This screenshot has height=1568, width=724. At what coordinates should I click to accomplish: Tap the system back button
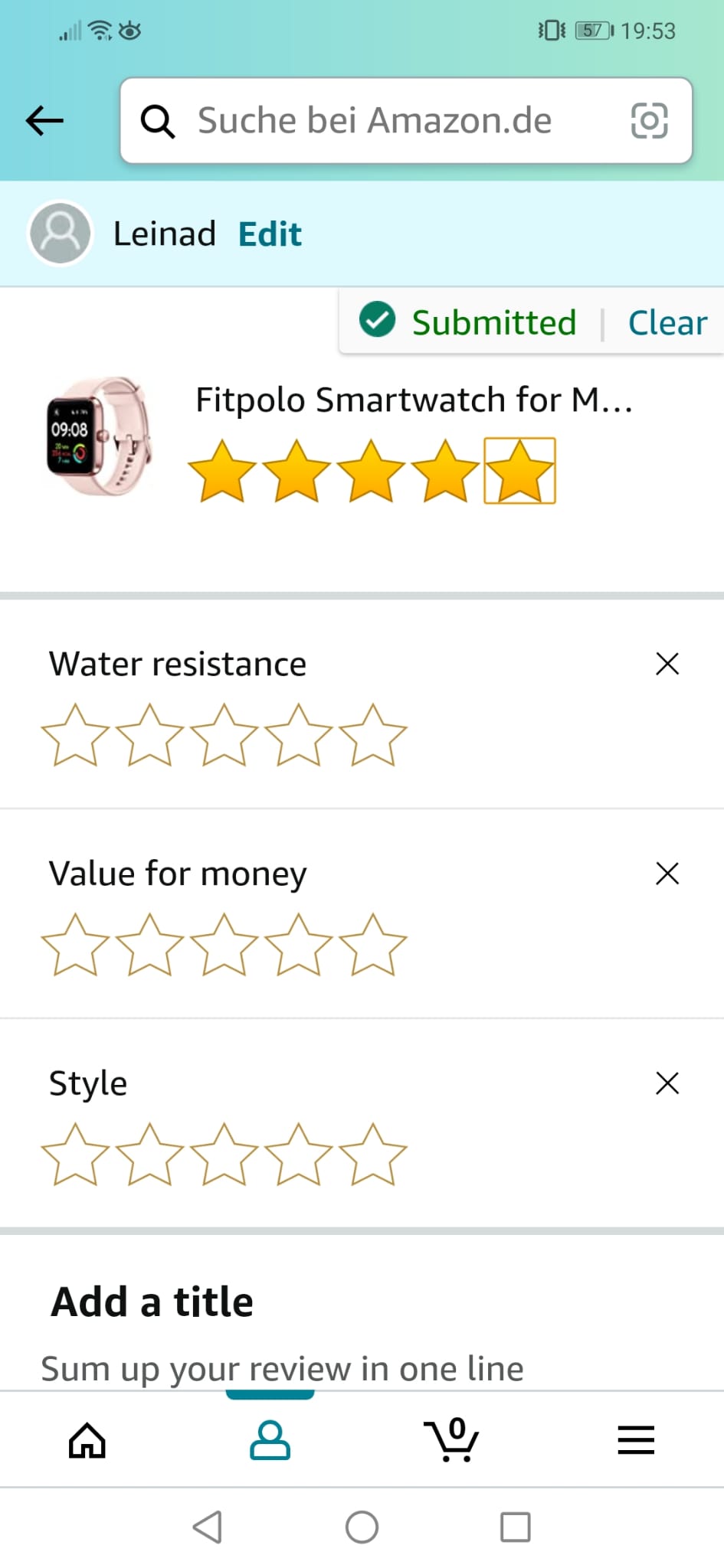(x=208, y=1527)
